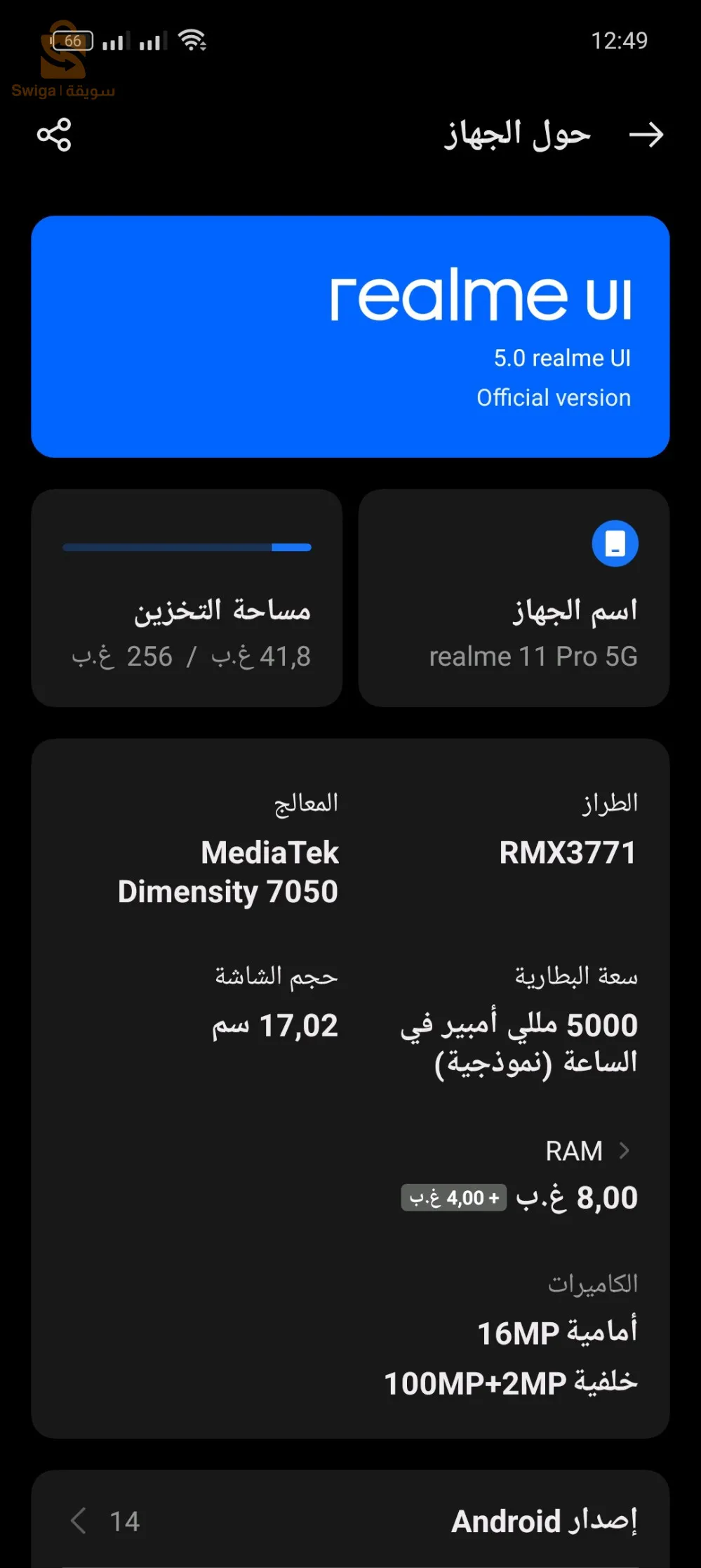Open the RAM details via its chevron
The height and width of the screenshot is (1568, 701).
623,1150
